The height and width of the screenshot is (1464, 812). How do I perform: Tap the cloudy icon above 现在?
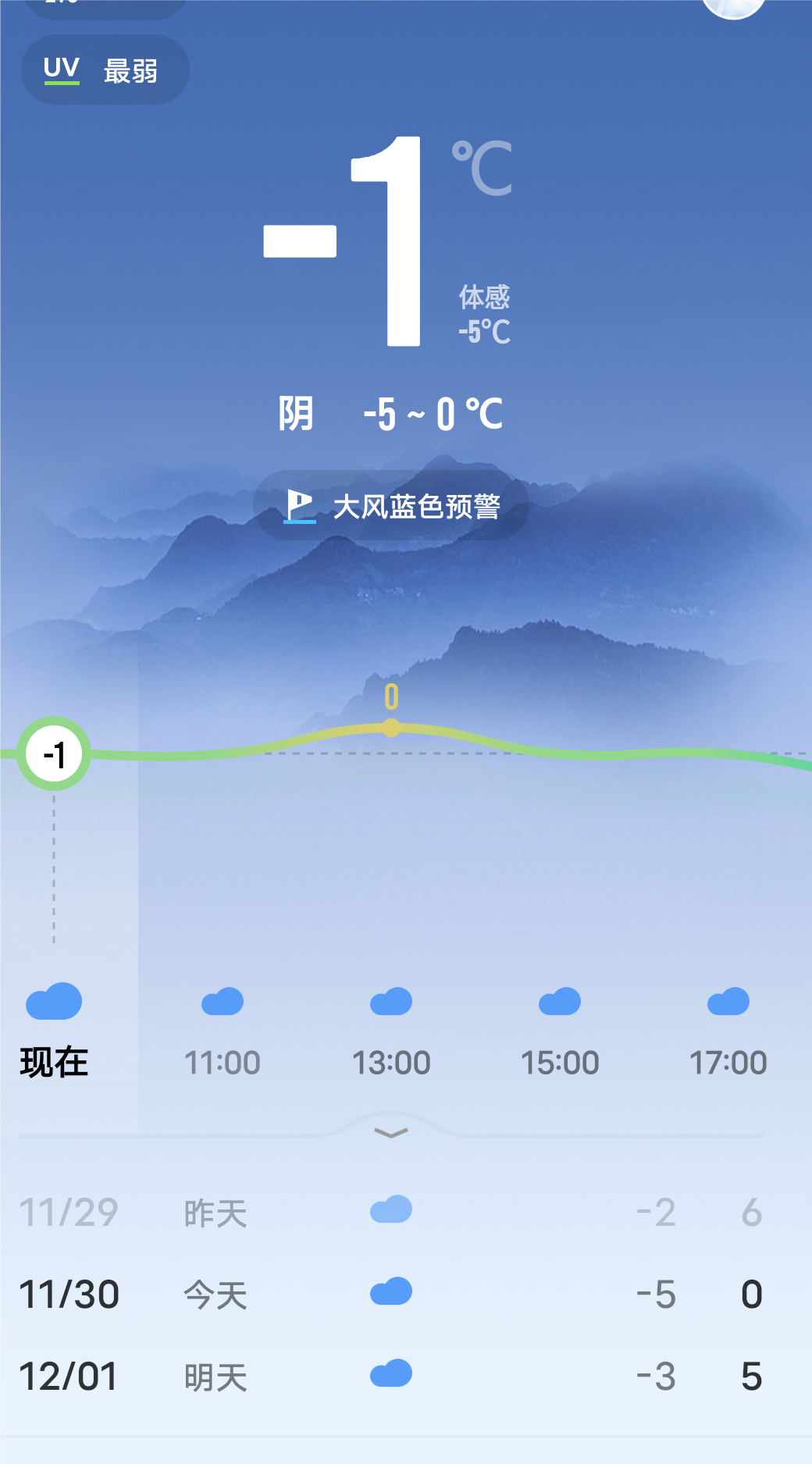(52, 1002)
